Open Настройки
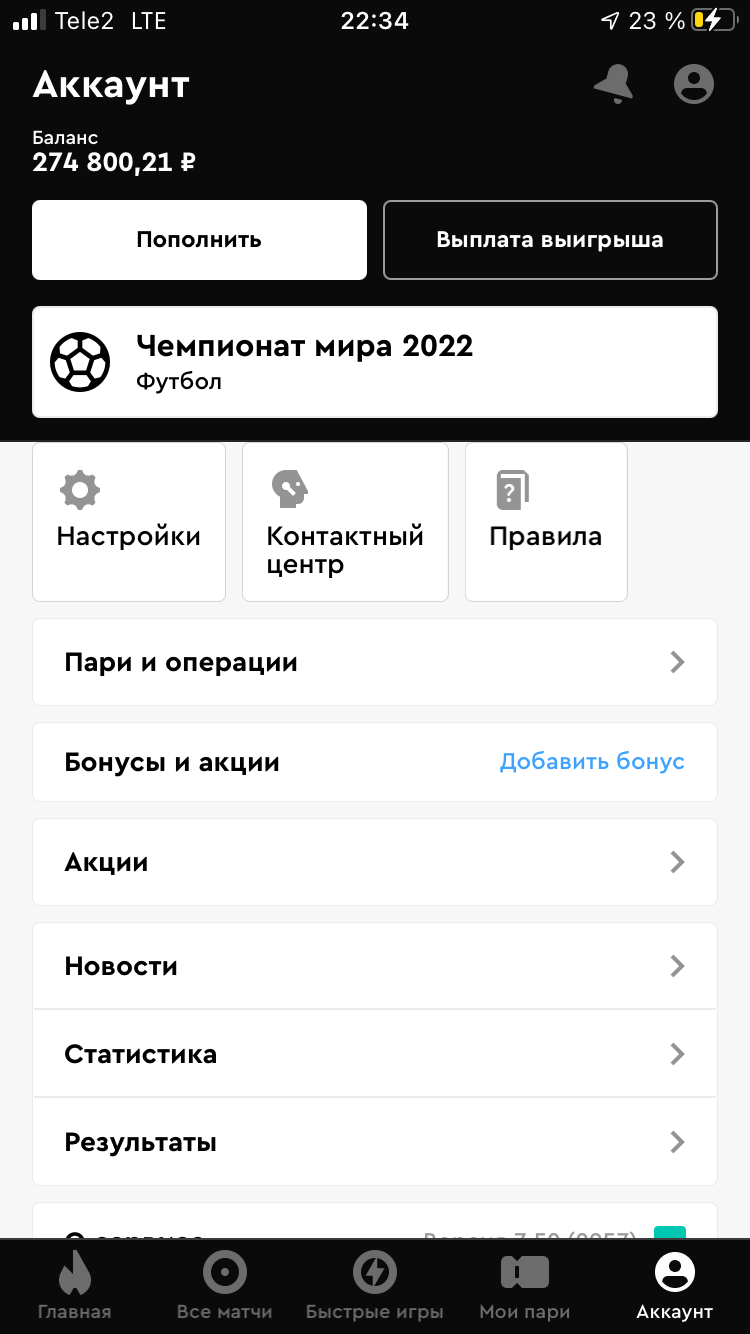Screen dimensions: 750x1334 [129, 522]
